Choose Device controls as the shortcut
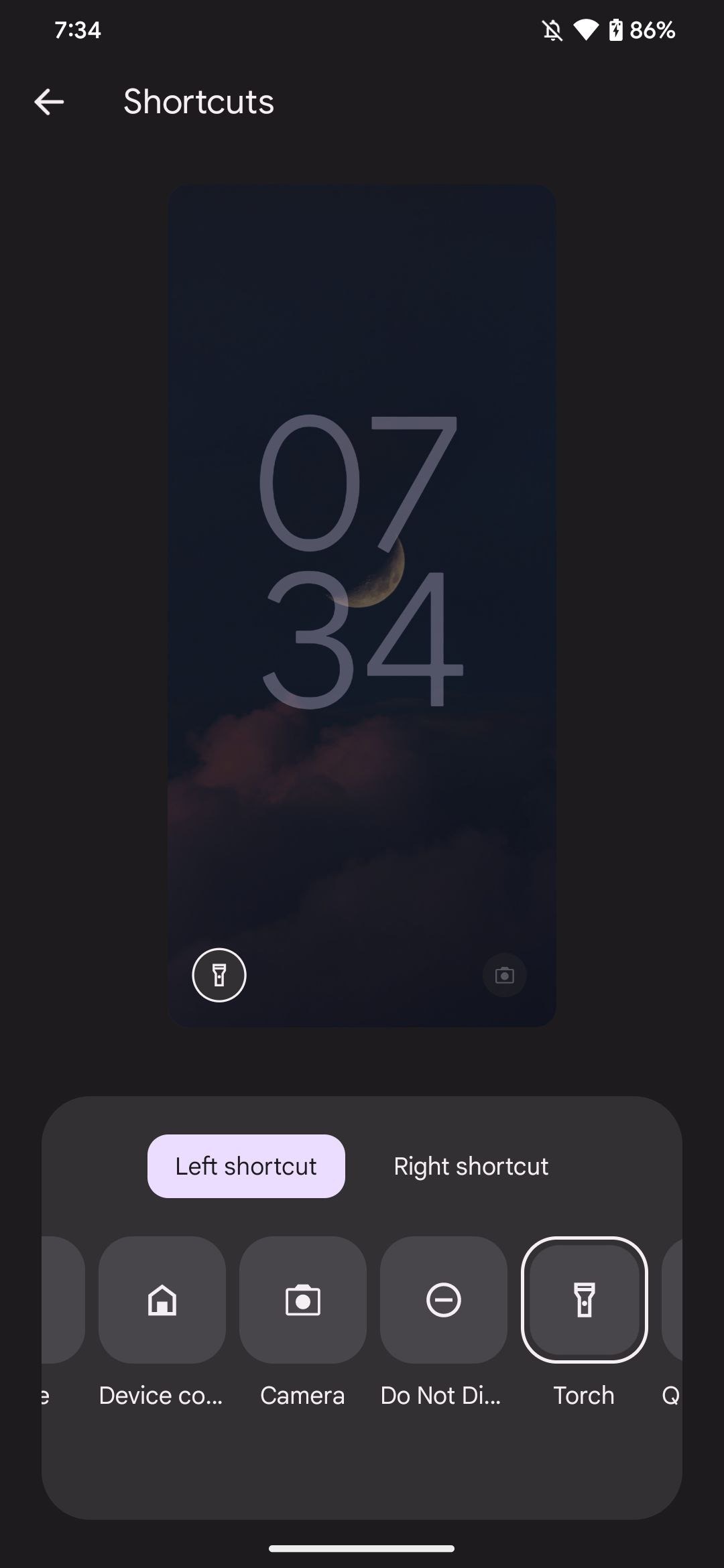 162,1300
